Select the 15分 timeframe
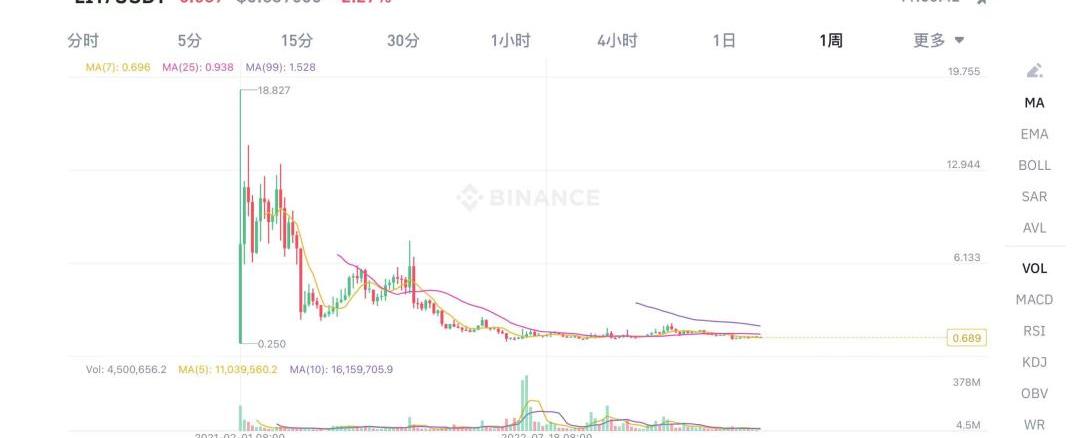Image resolution: width=1080 pixels, height=438 pixels. 297,41
